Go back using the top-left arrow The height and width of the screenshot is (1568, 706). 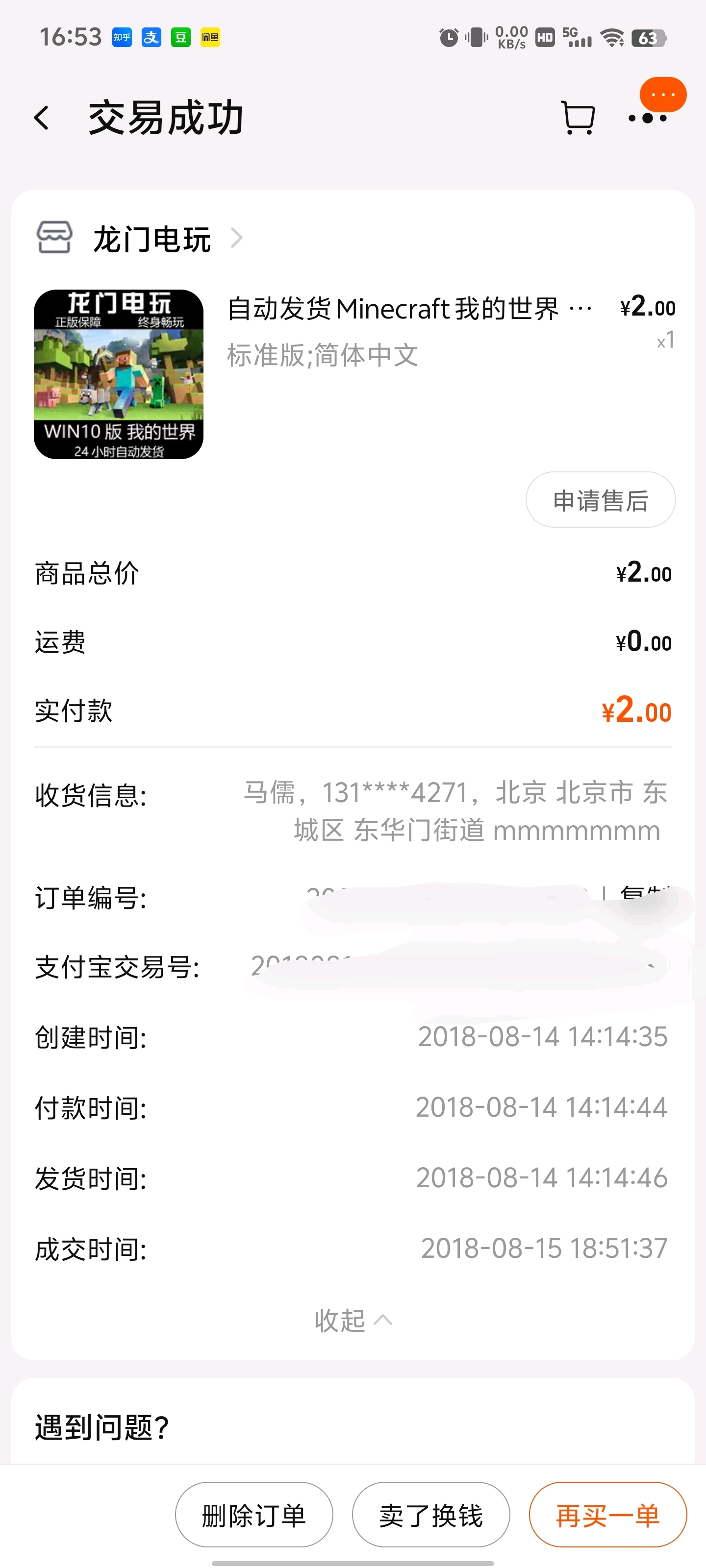pyautogui.click(x=41, y=118)
